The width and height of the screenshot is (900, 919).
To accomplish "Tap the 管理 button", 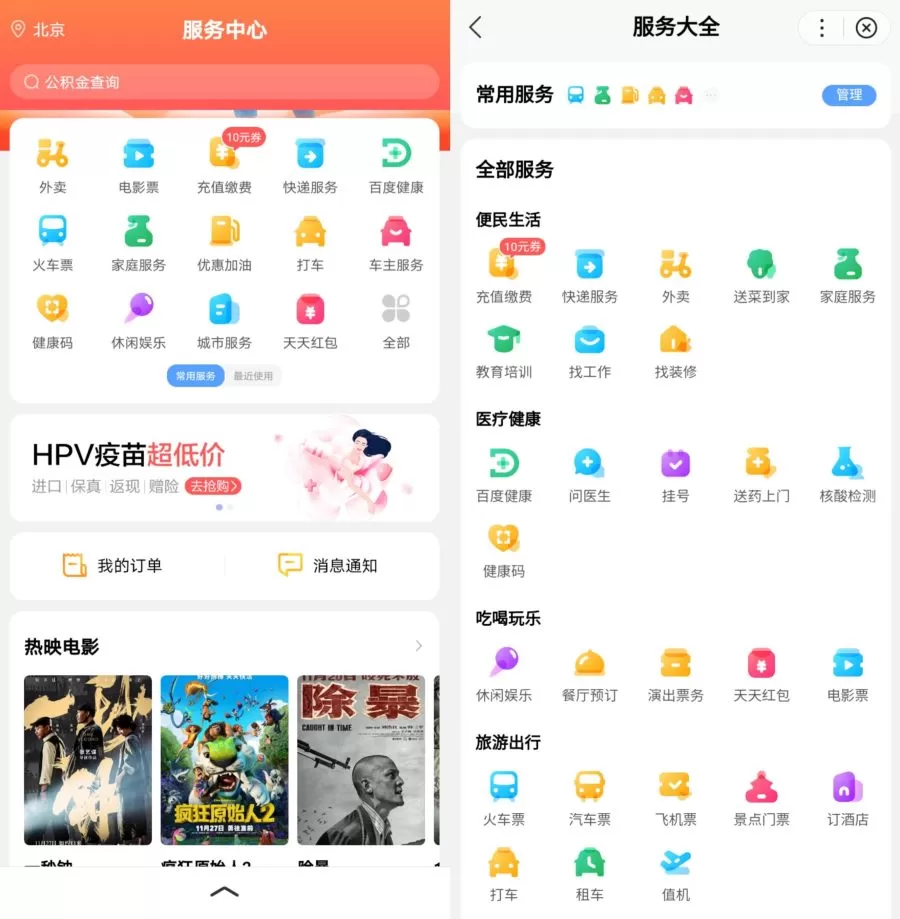I will [849, 95].
